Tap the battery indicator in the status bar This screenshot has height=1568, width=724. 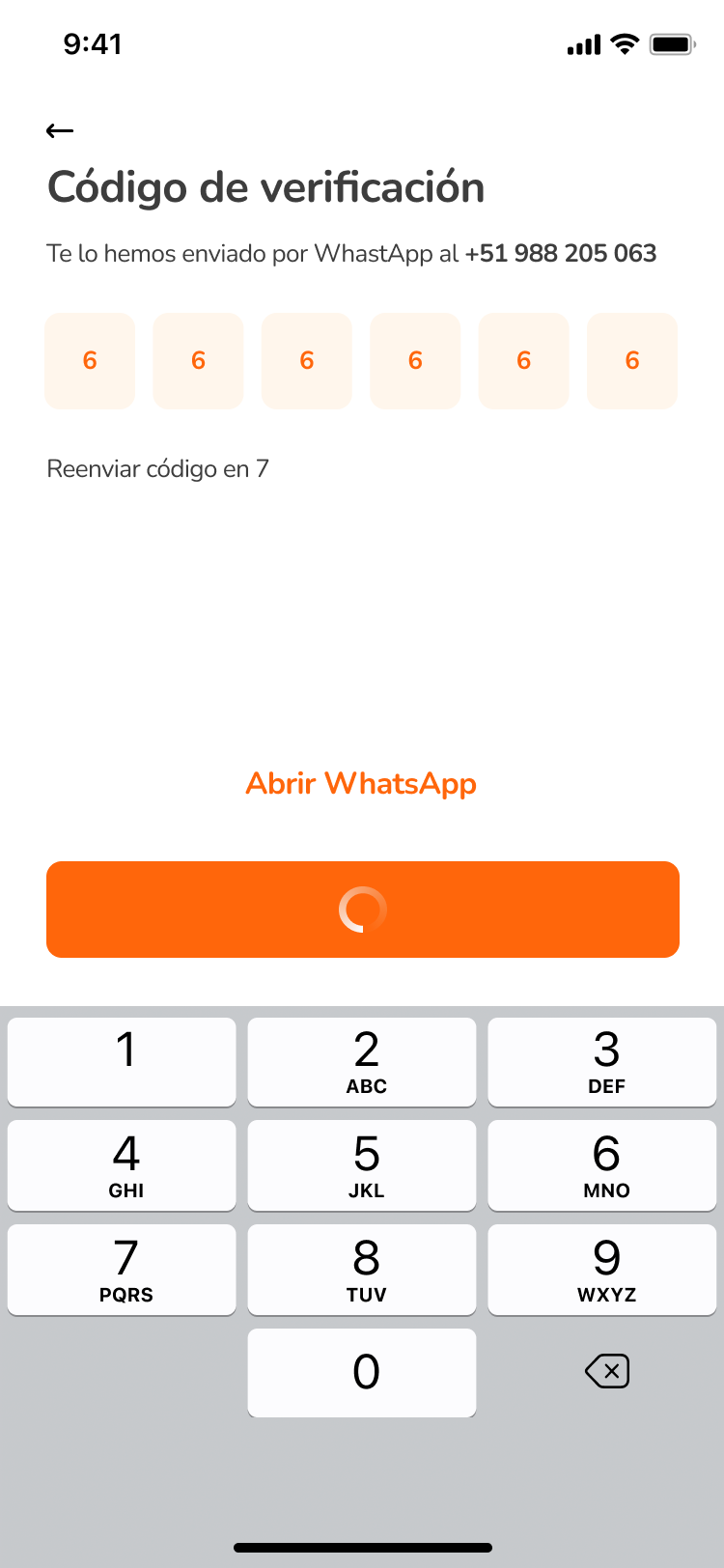point(671,43)
